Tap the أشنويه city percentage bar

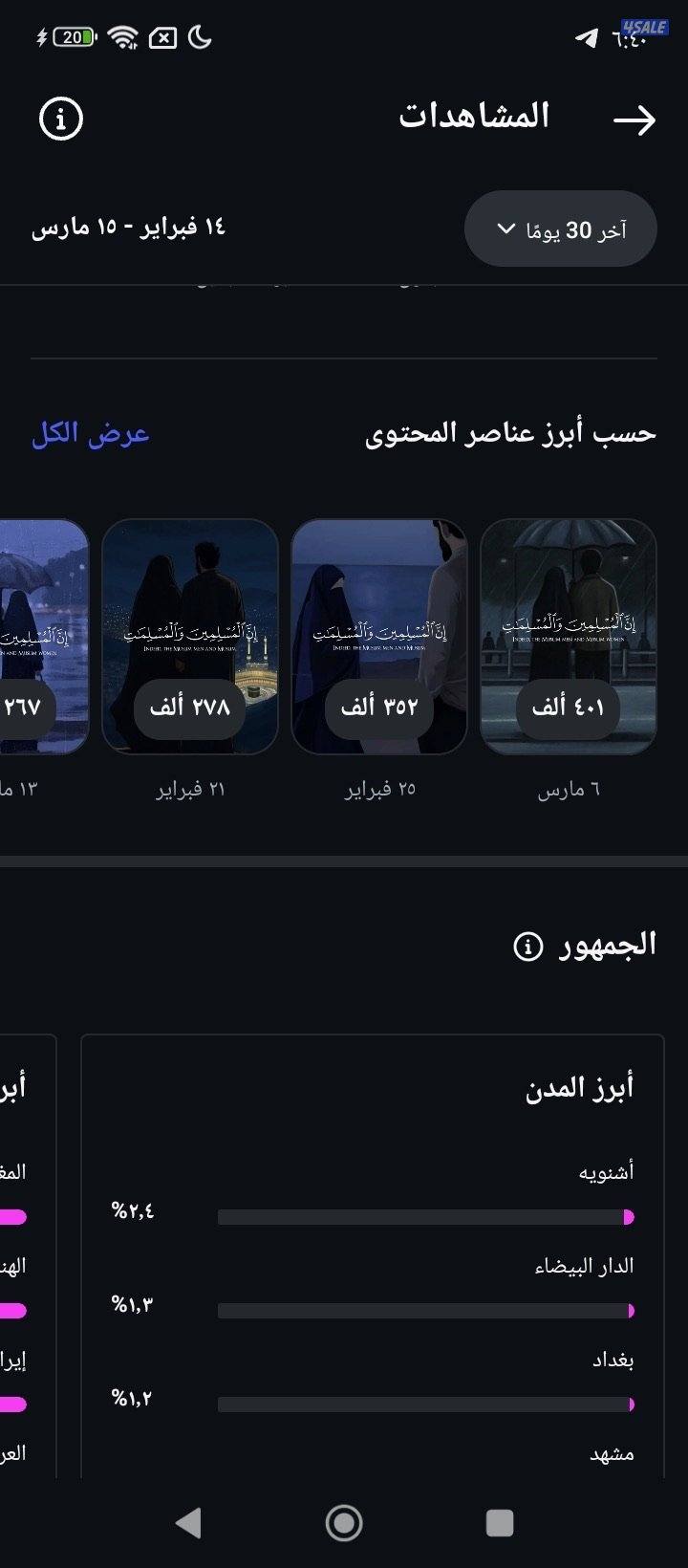(x=427, y=1215)
